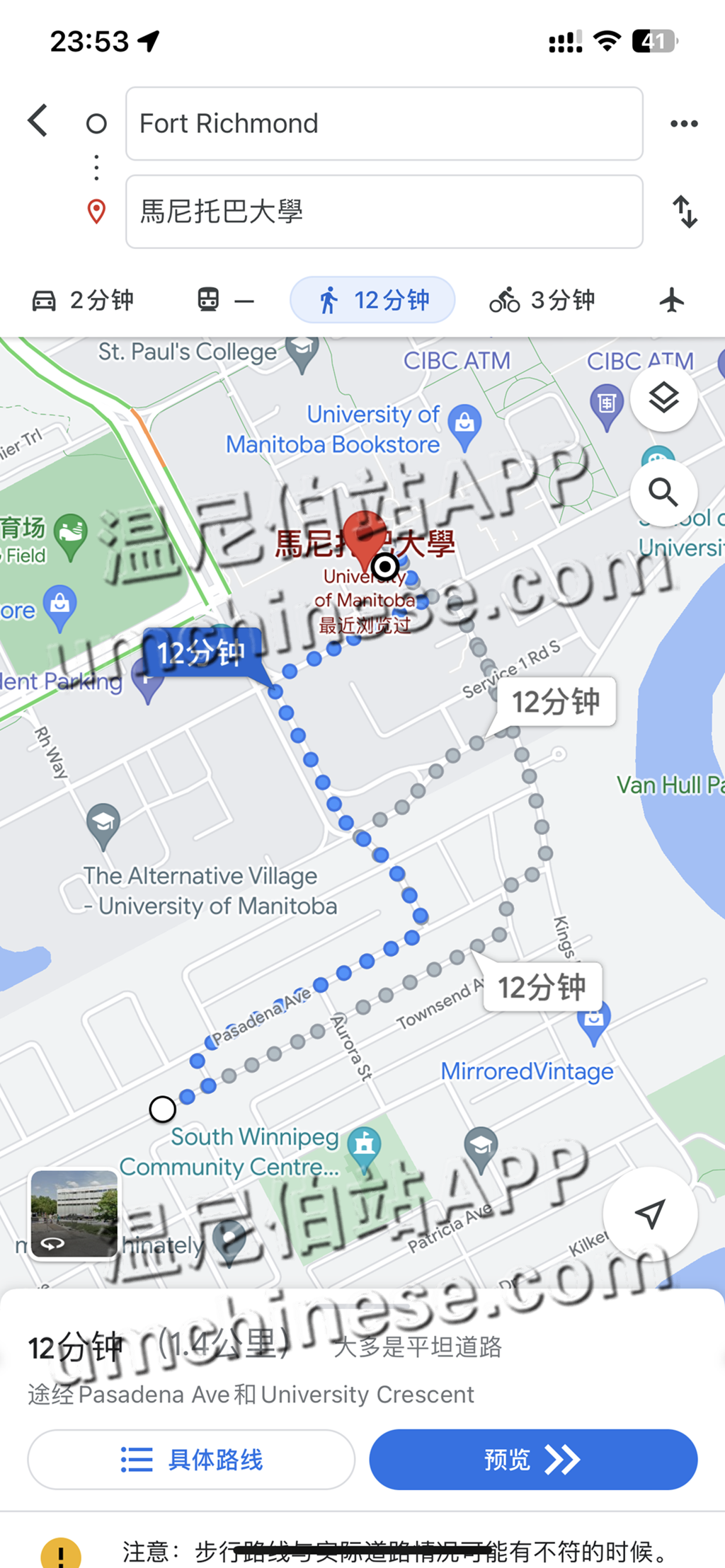Switch to the flight mode
725x1568 pixels.
tap(671, 300)
